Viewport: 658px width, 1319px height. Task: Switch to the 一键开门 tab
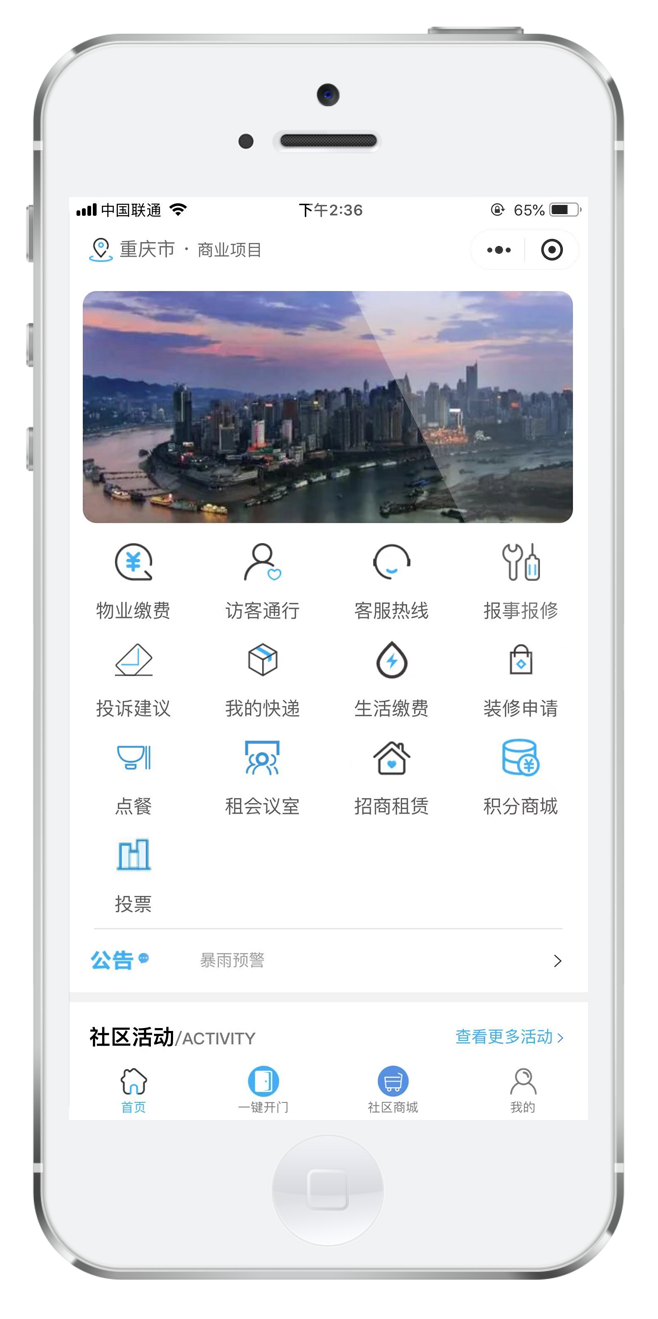pos(263,1090)
